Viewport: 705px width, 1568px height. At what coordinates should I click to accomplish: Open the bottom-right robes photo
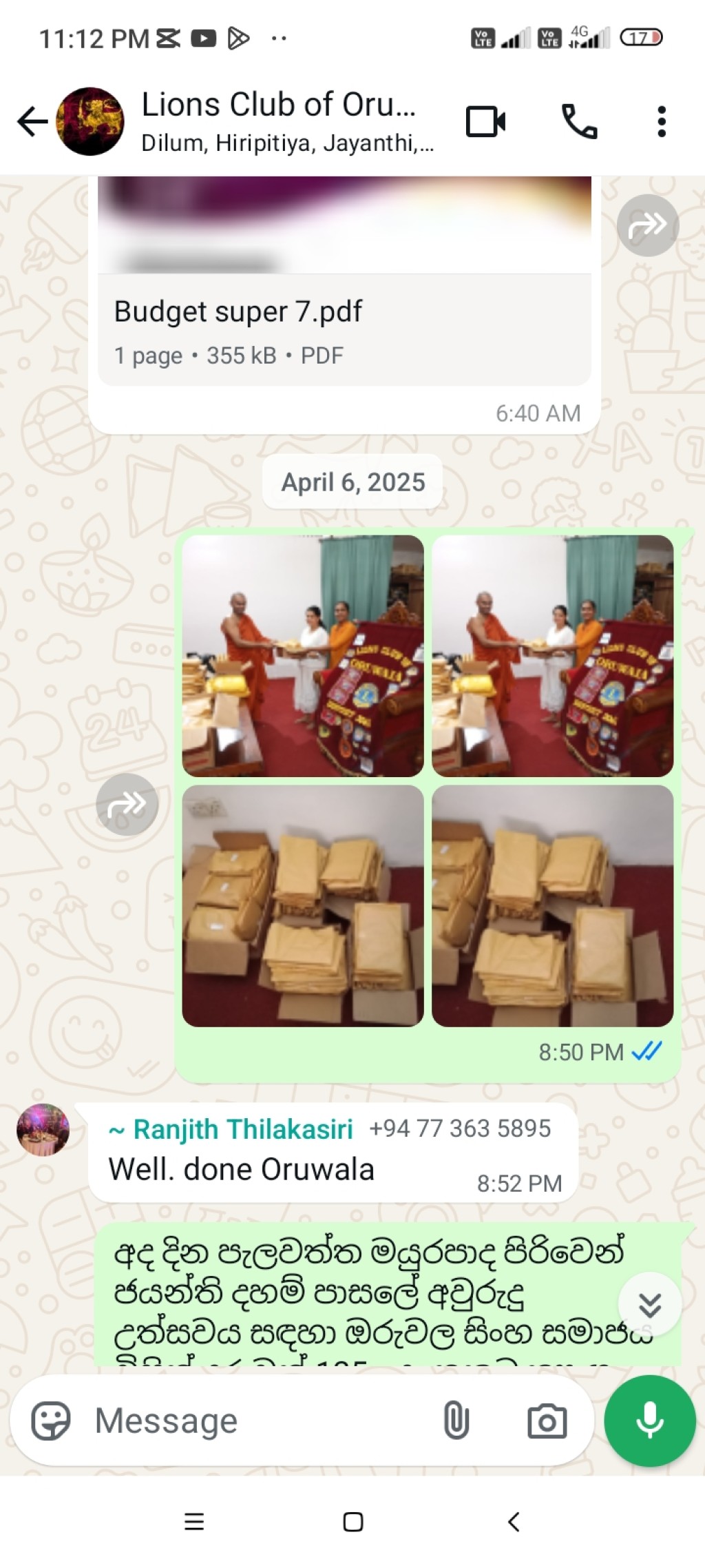(552, 906)
